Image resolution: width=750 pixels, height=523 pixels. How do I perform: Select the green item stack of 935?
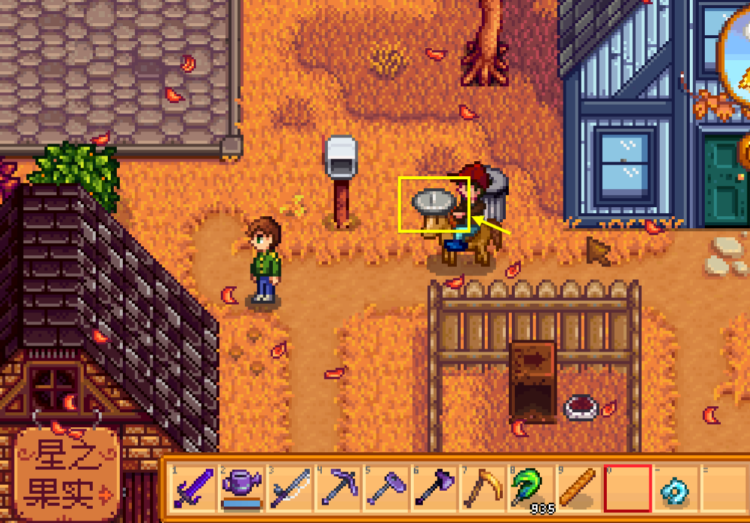(x=530, y=489)
